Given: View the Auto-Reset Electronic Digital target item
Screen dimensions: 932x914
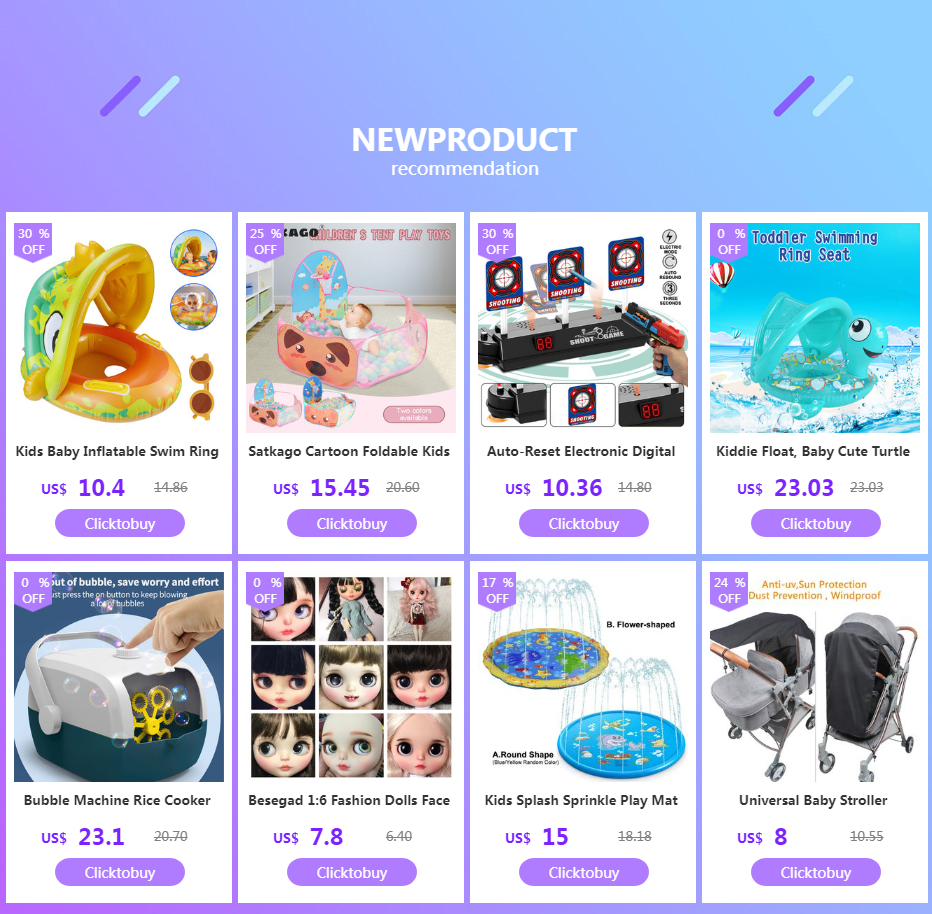Looking at the screenshot, I should [582, 330].
